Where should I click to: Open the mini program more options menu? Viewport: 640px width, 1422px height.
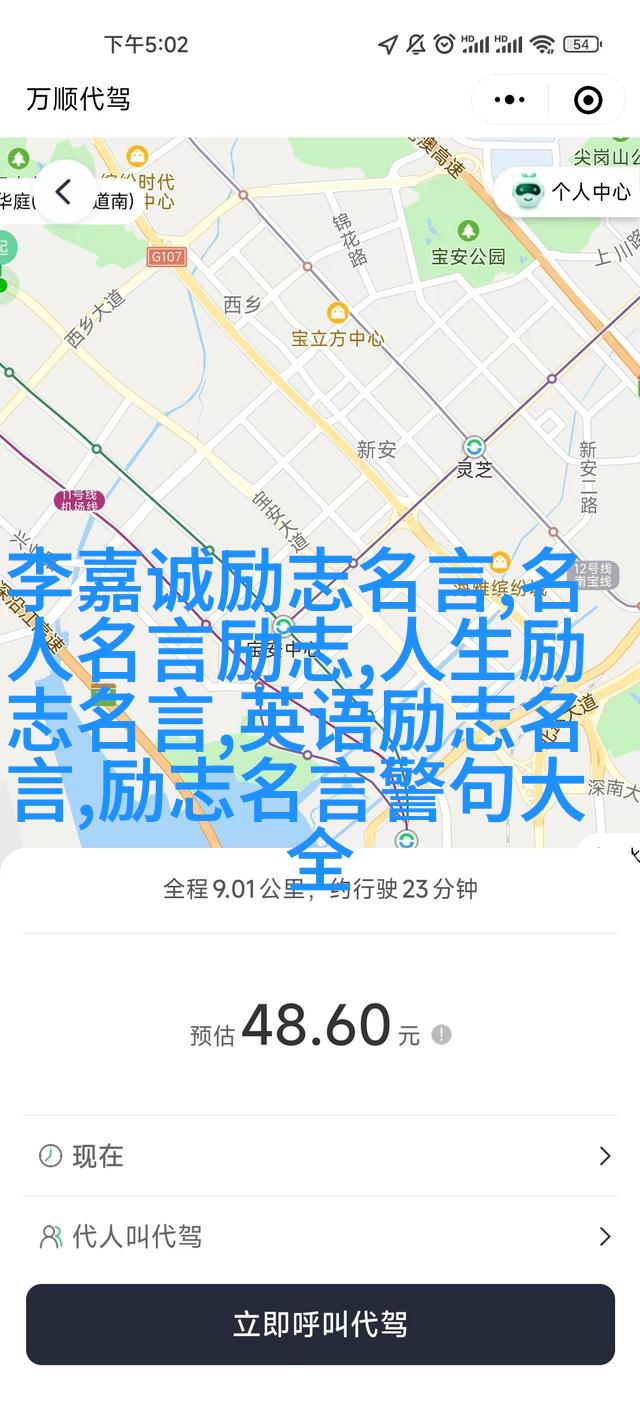click(510, 99)
